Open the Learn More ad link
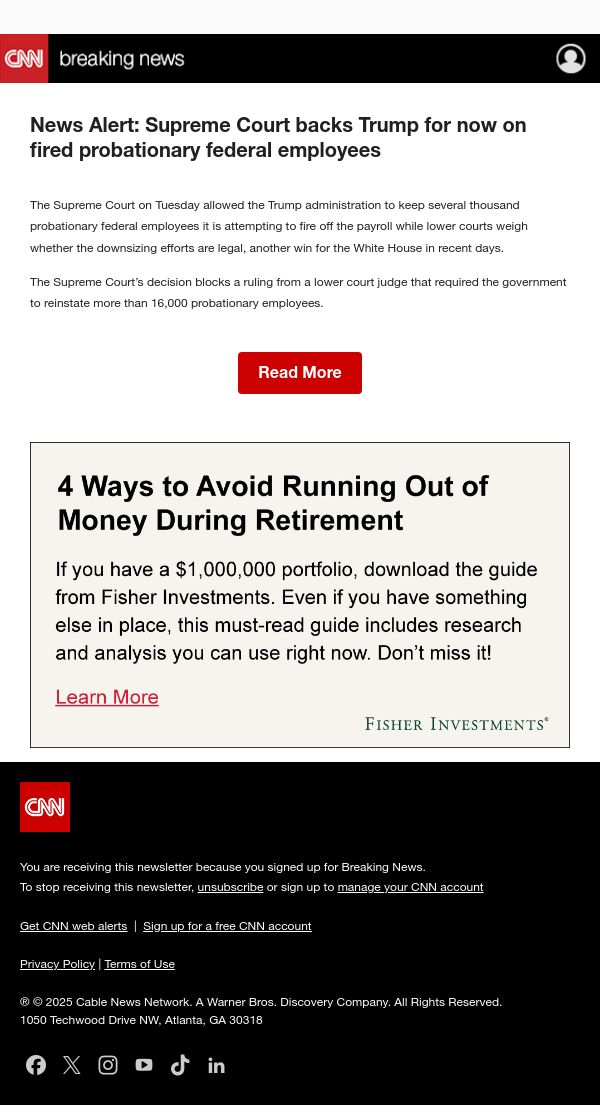 107,697
